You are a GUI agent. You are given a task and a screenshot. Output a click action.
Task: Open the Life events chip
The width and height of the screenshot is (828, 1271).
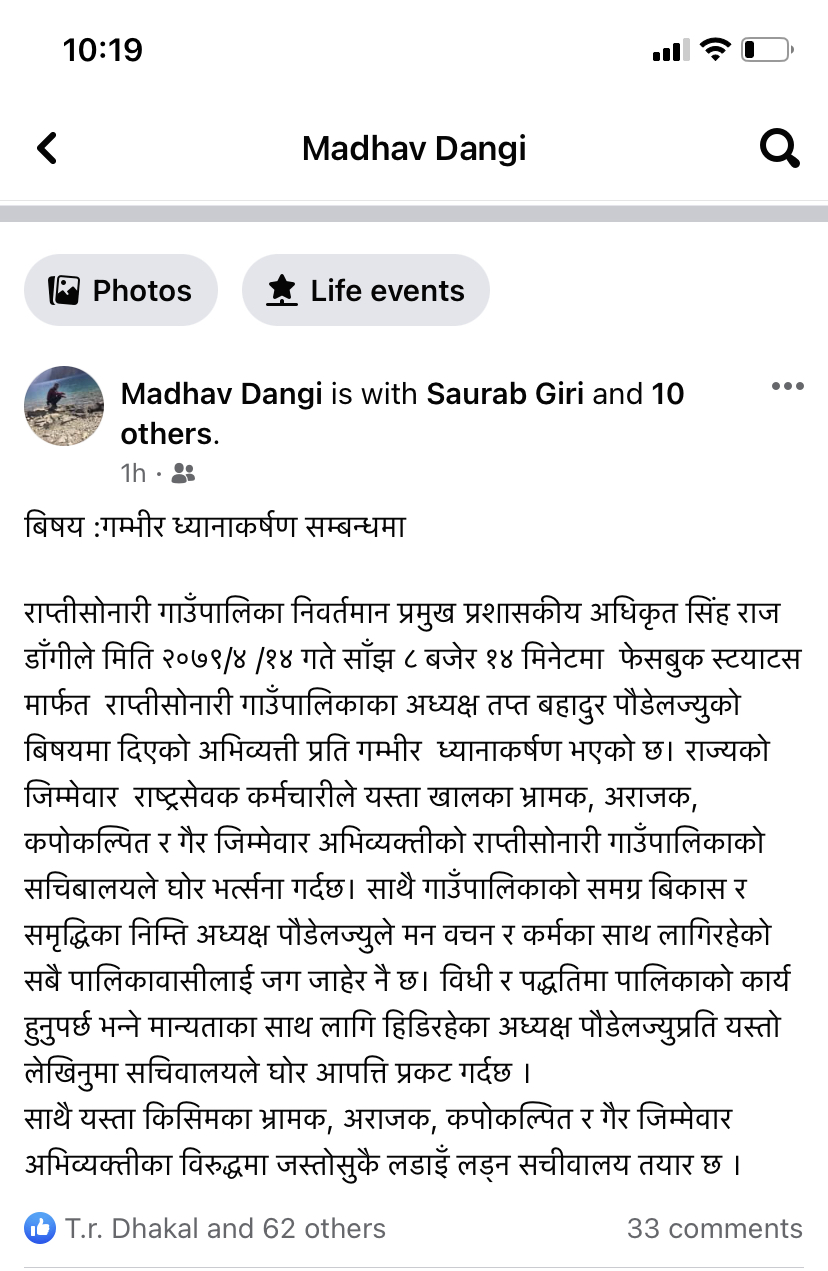[366, 291]
